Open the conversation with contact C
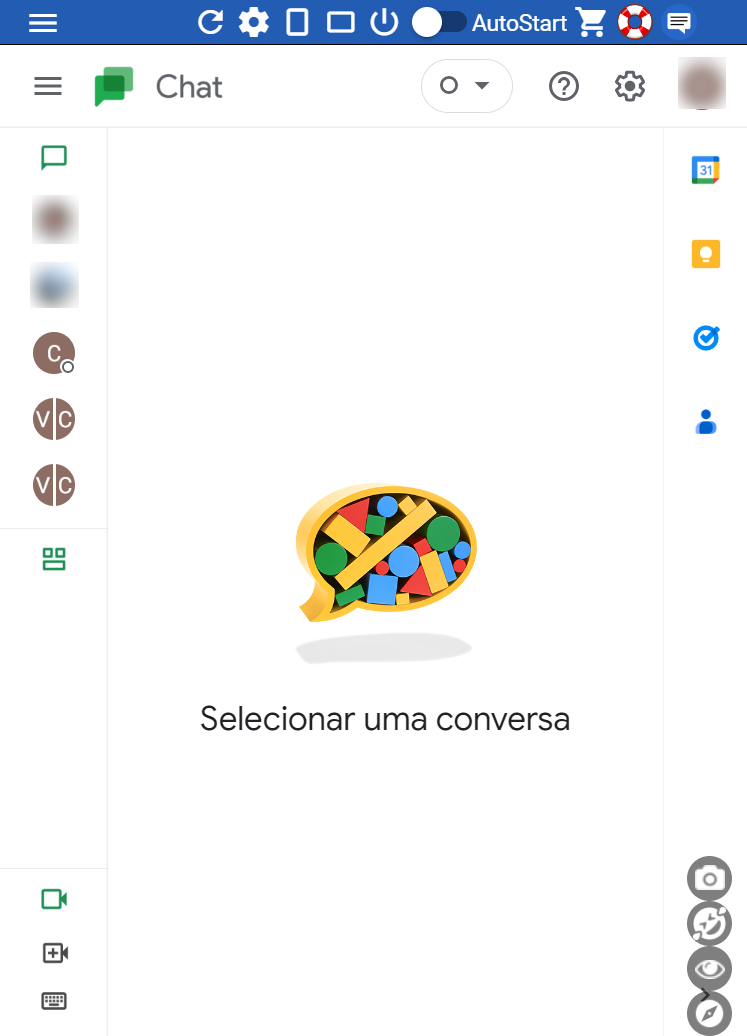This screenshot has width=747, height=1036. pyautogui.click(x=54, y=353)
